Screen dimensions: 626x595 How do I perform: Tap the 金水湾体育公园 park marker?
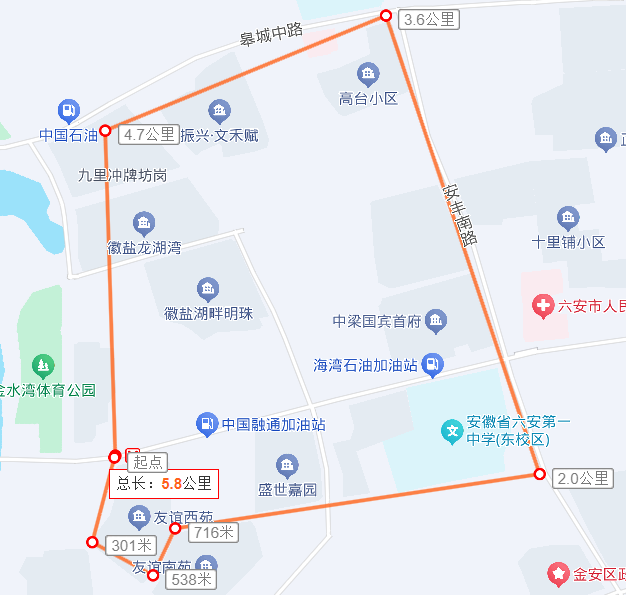tap(43, 366)
